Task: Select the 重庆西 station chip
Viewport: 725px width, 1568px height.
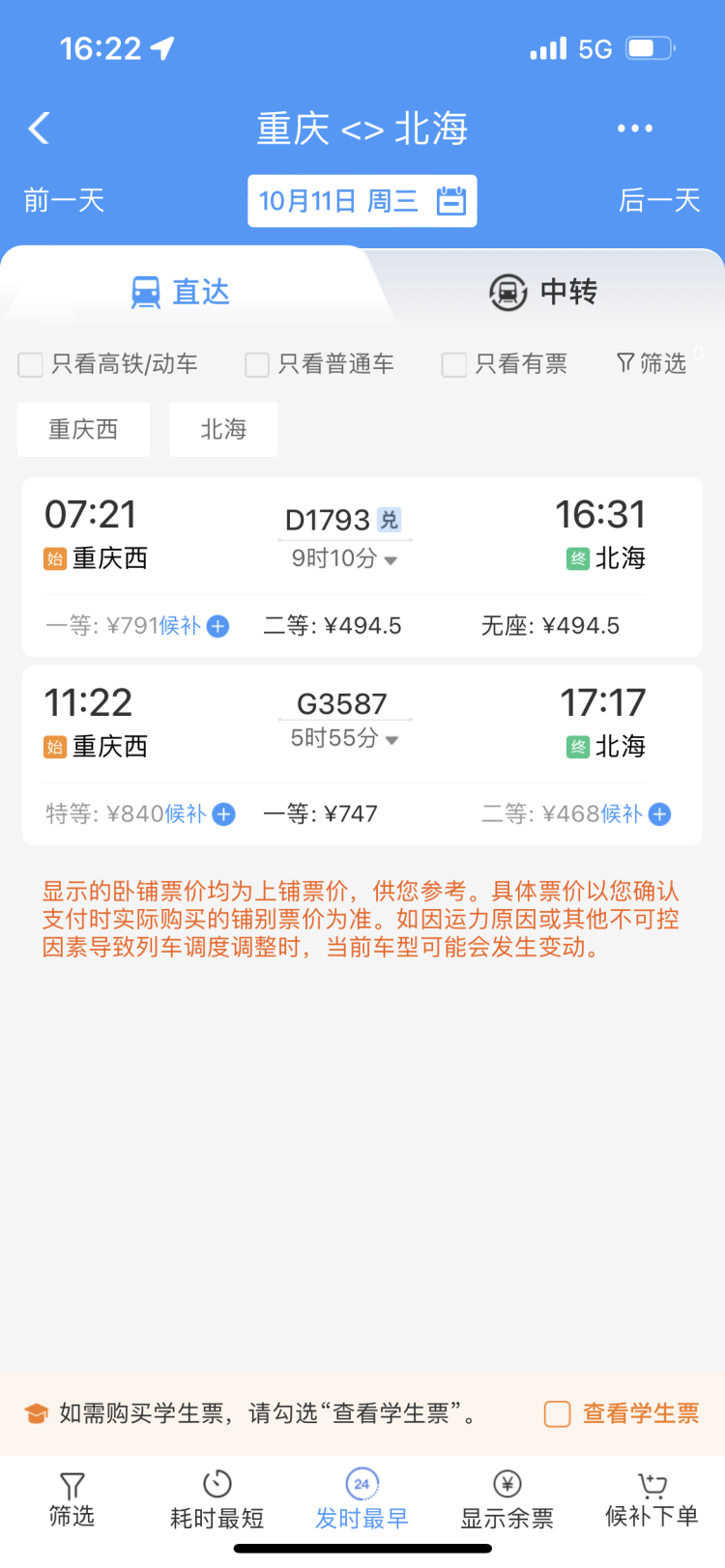Action: [x=83, y=429]
